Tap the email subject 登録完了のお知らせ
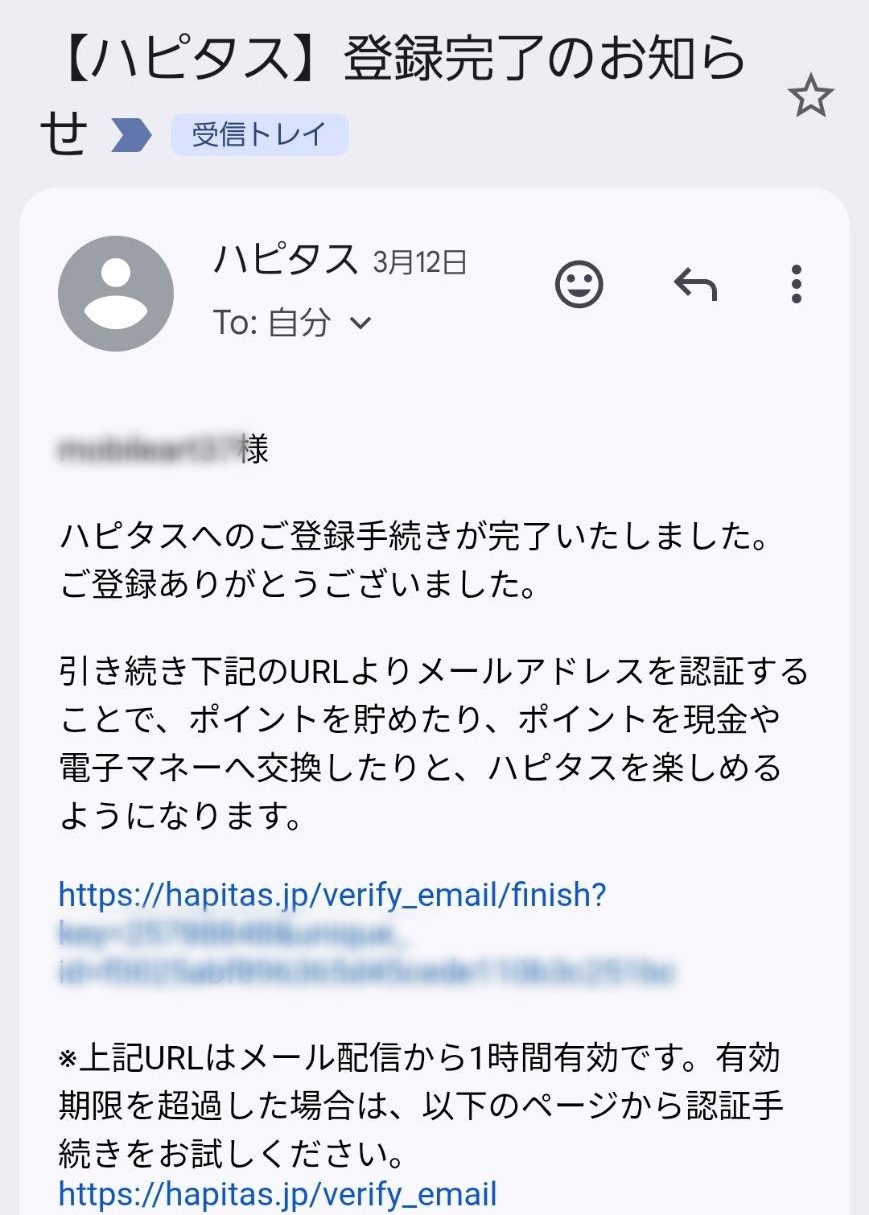The image size is (869, 1215). pyautogui.click(x=400, y=60)
